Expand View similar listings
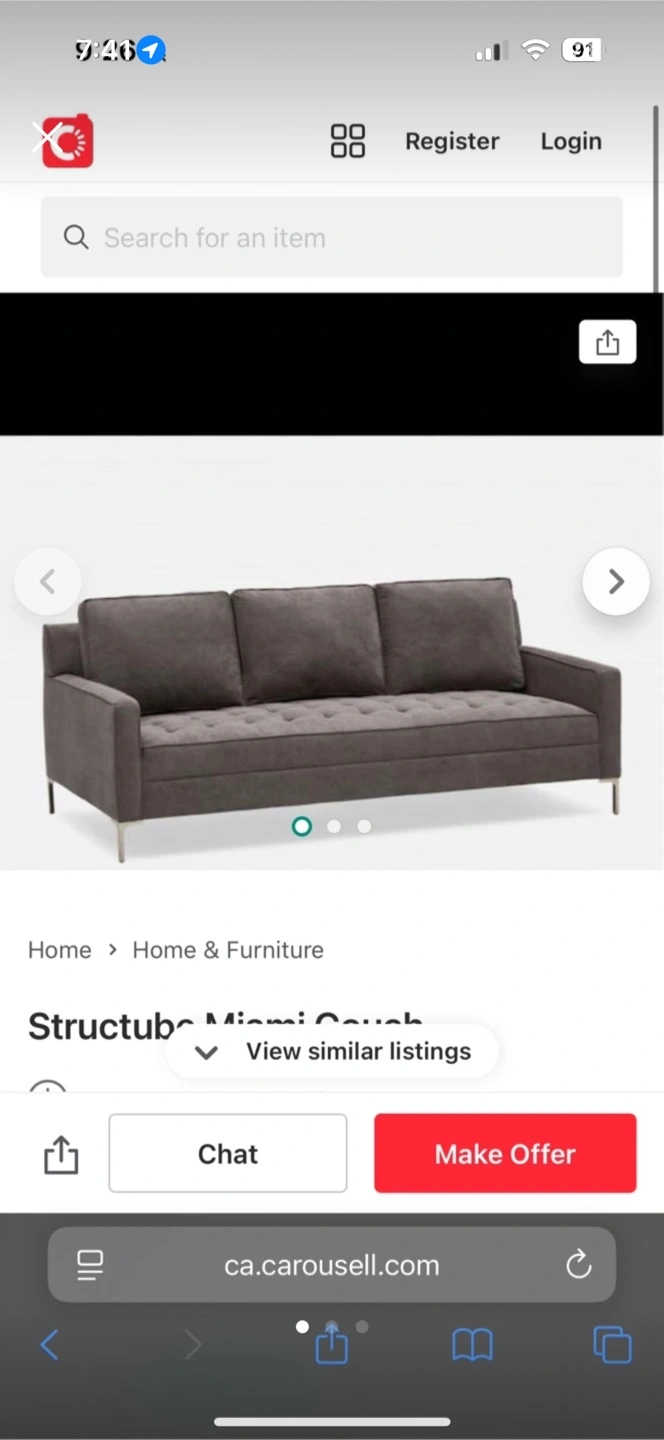Image resolution: width=664 pixels, height=1440 pixels. pos(333,1051)
